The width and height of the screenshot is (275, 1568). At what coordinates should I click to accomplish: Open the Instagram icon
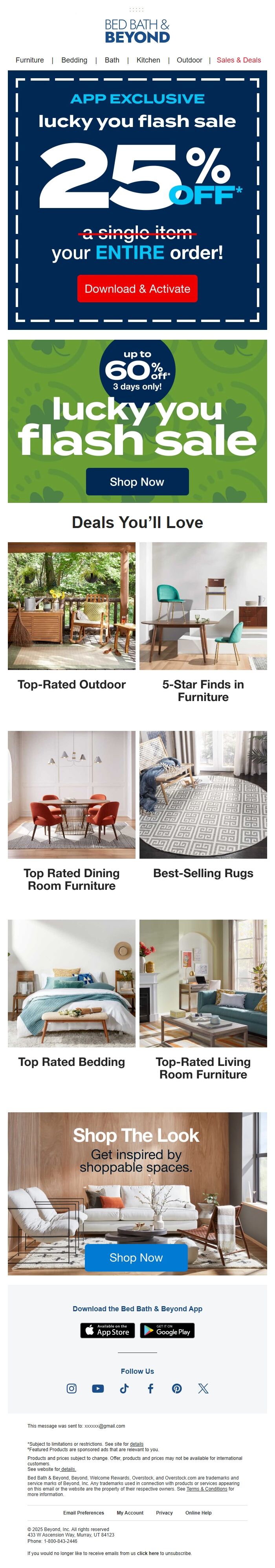pos(72,1388)
